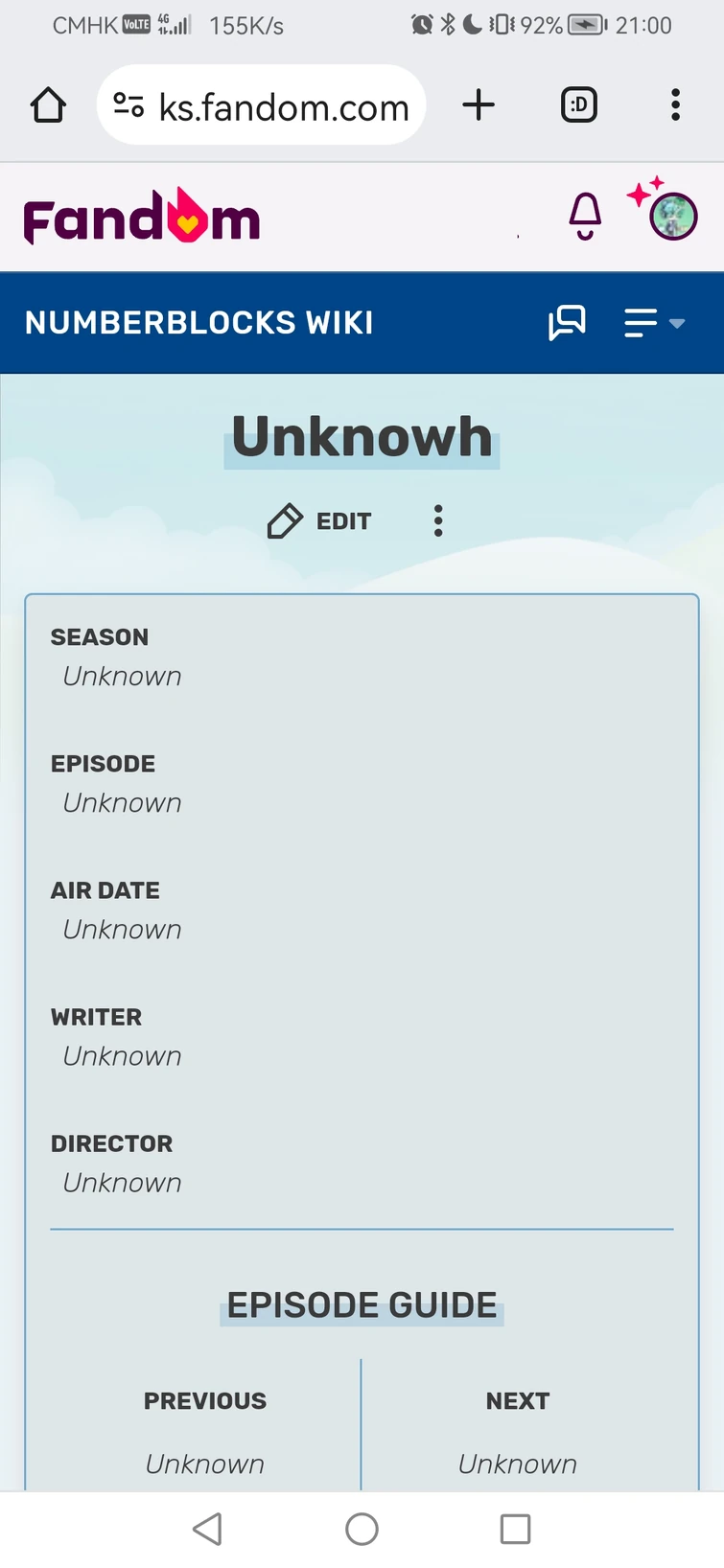Open the Numberblocks Wiki main page

(199, 323)
